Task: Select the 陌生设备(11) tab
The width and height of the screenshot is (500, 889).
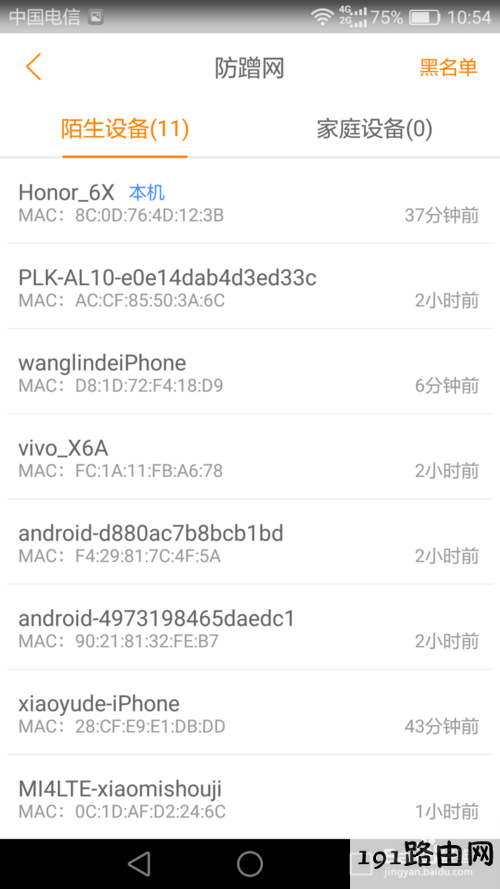Action: click(125, 129)
